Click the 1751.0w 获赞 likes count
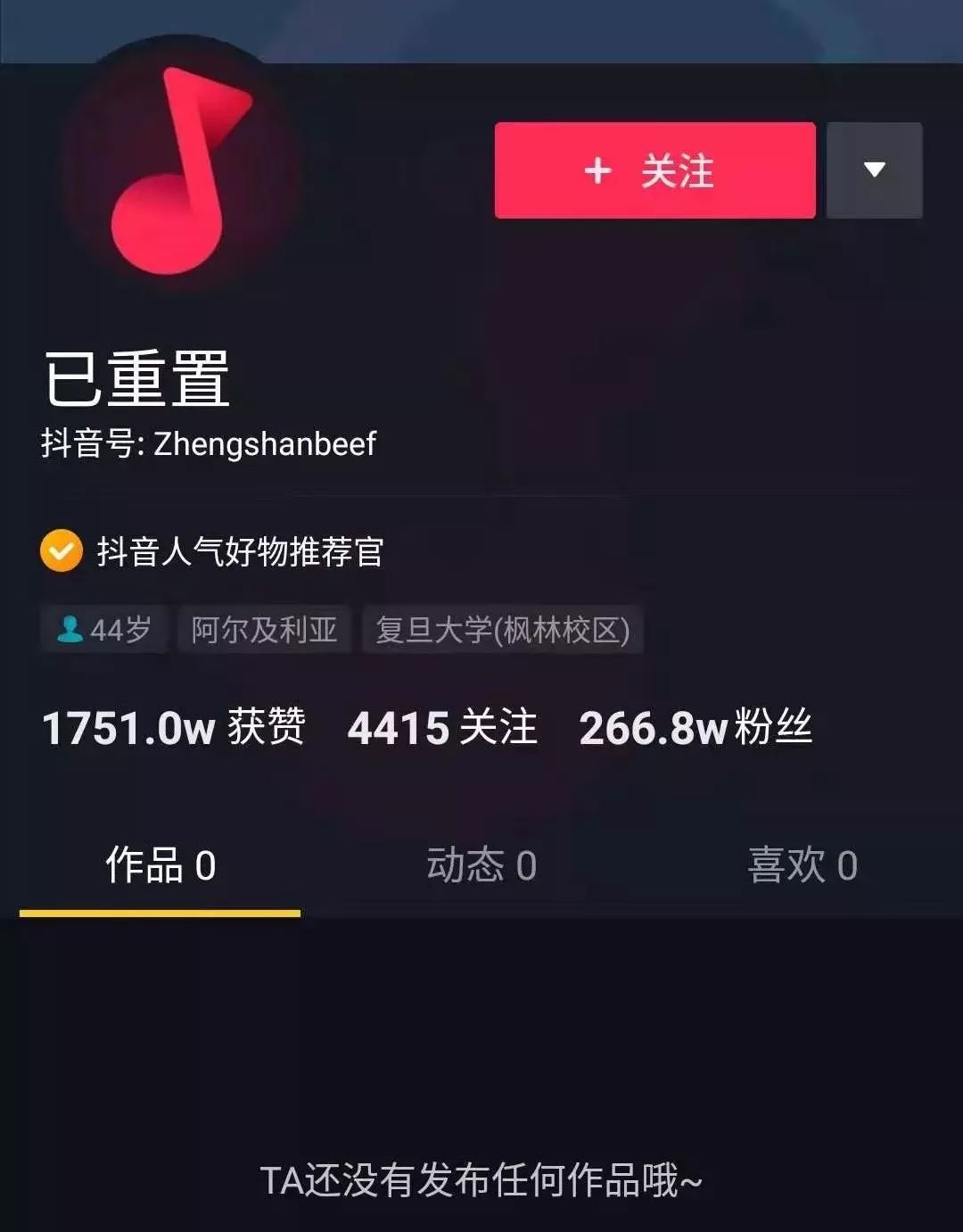 [175, 728]
